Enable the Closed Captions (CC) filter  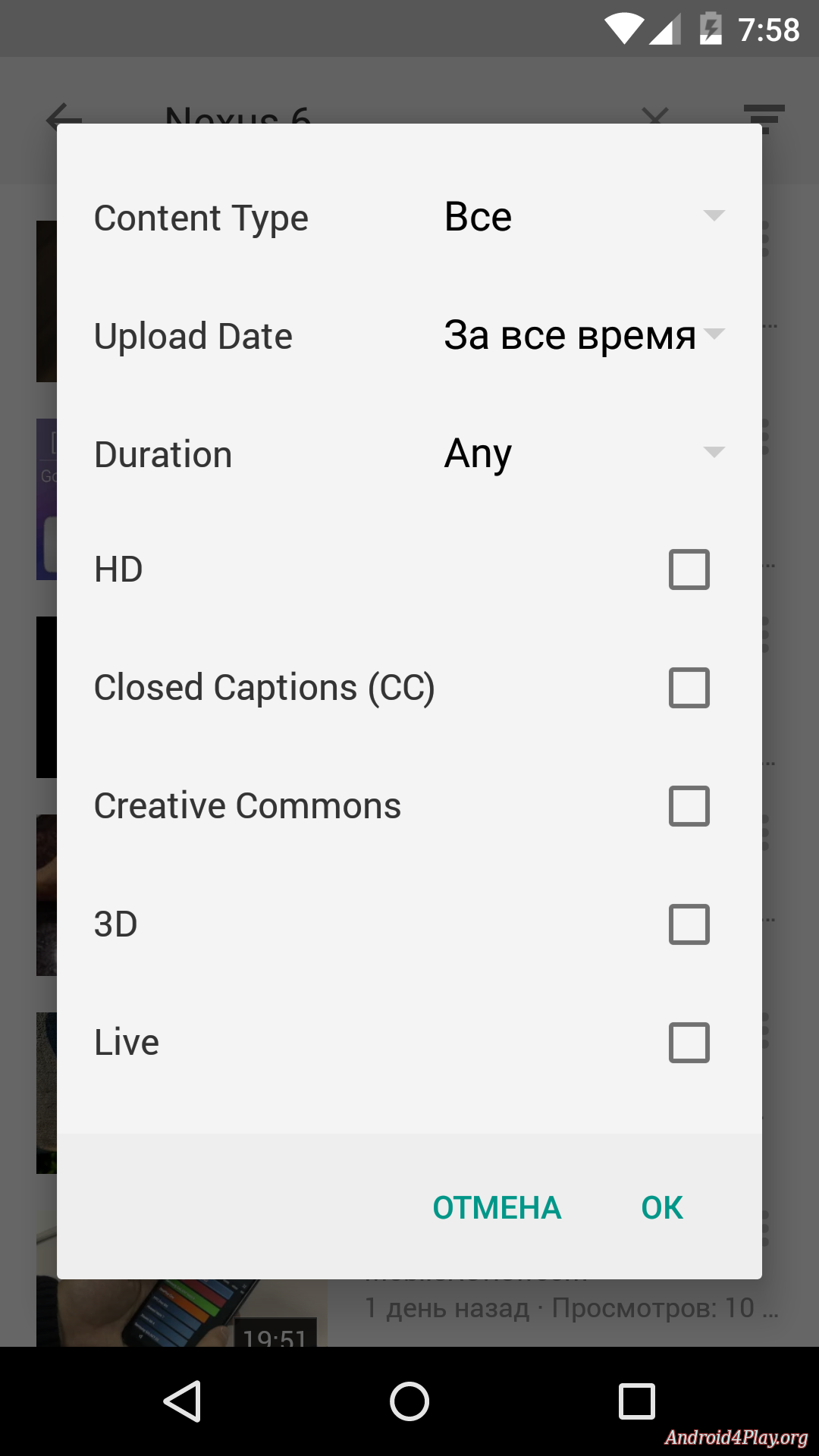(689, 688)
